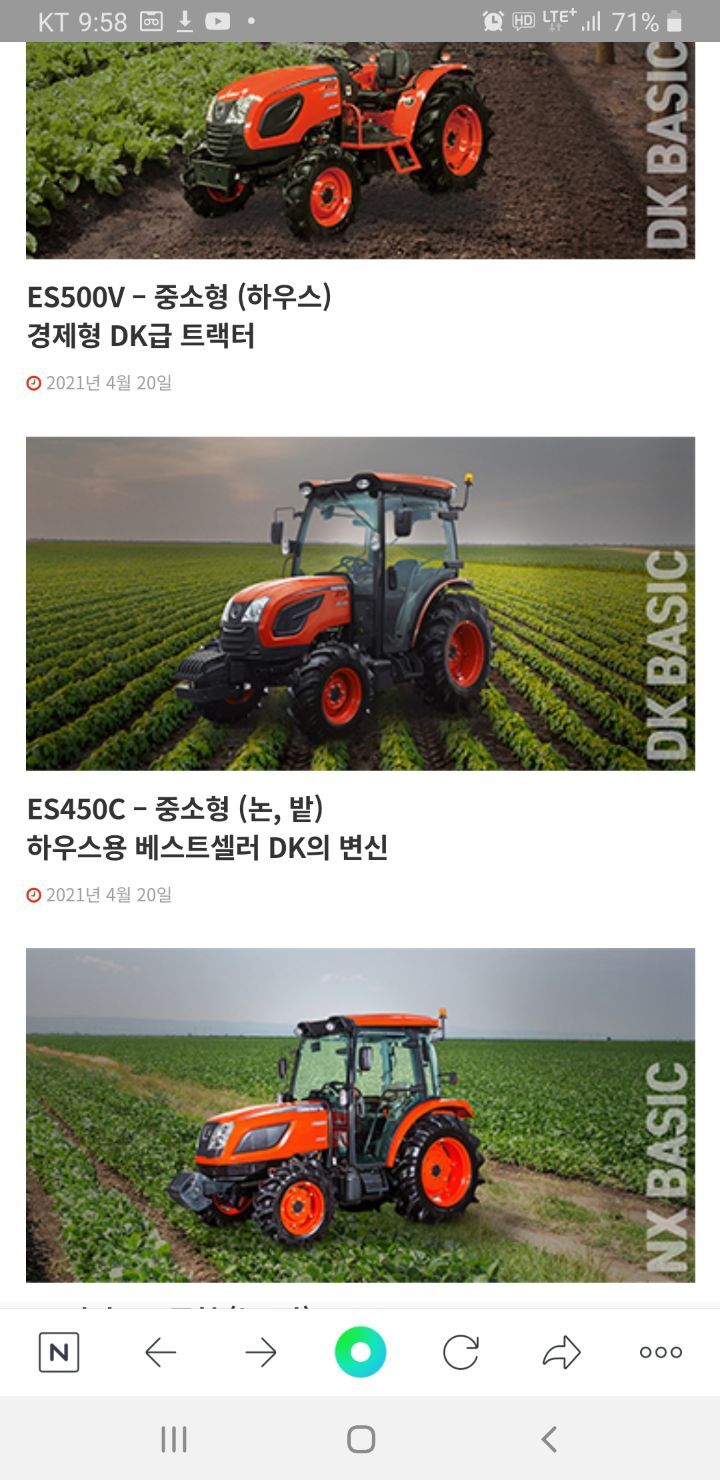Go forward to the next web page
Image resolution: width=720 pixels, height=1480 pixels.
tap(261, 1353)
